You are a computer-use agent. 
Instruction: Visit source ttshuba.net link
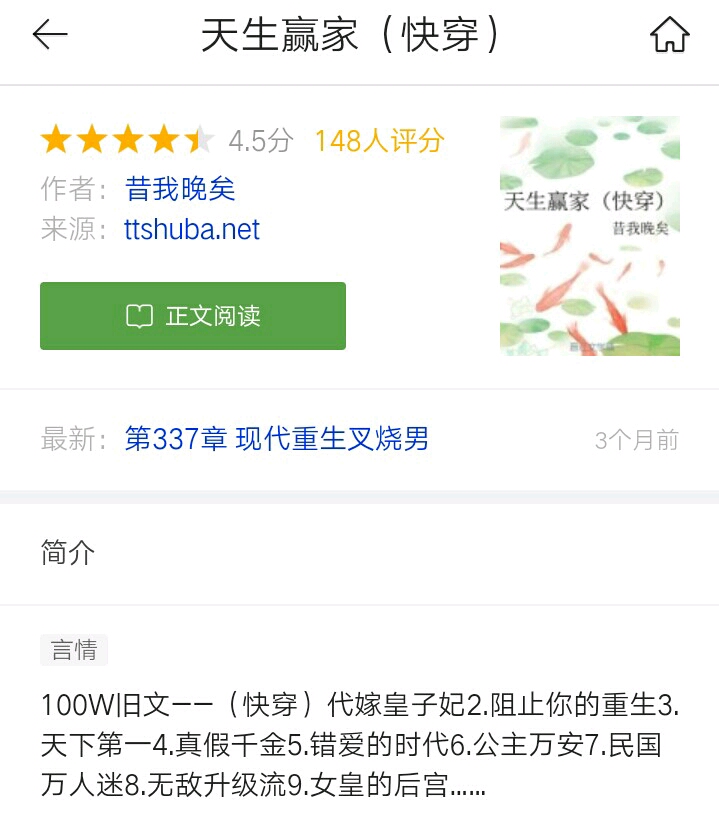[192, 229]
